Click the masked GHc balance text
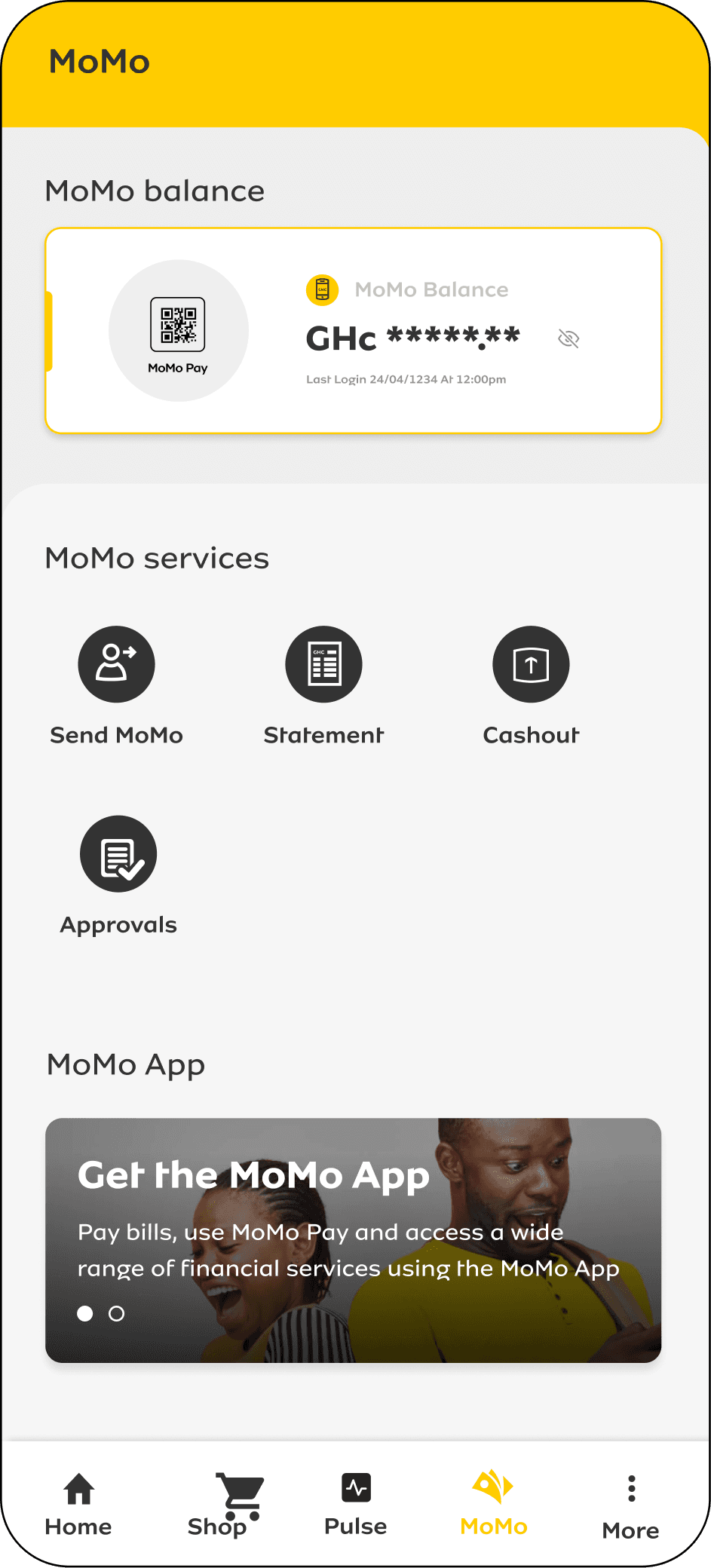The height and width of the screenshot is (1568, 711). 413,338
